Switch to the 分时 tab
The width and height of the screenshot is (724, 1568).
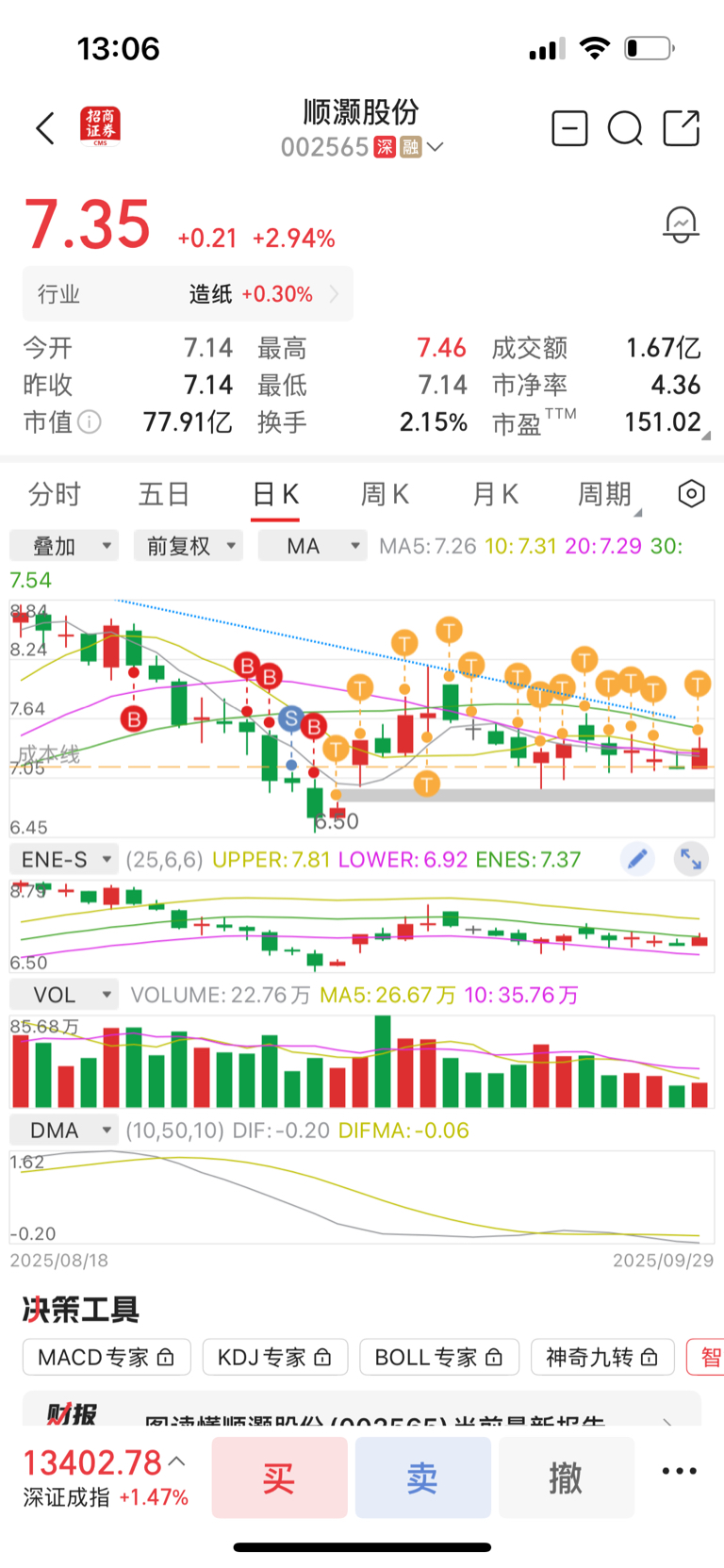pyautogui.click(x=55, y=494)
